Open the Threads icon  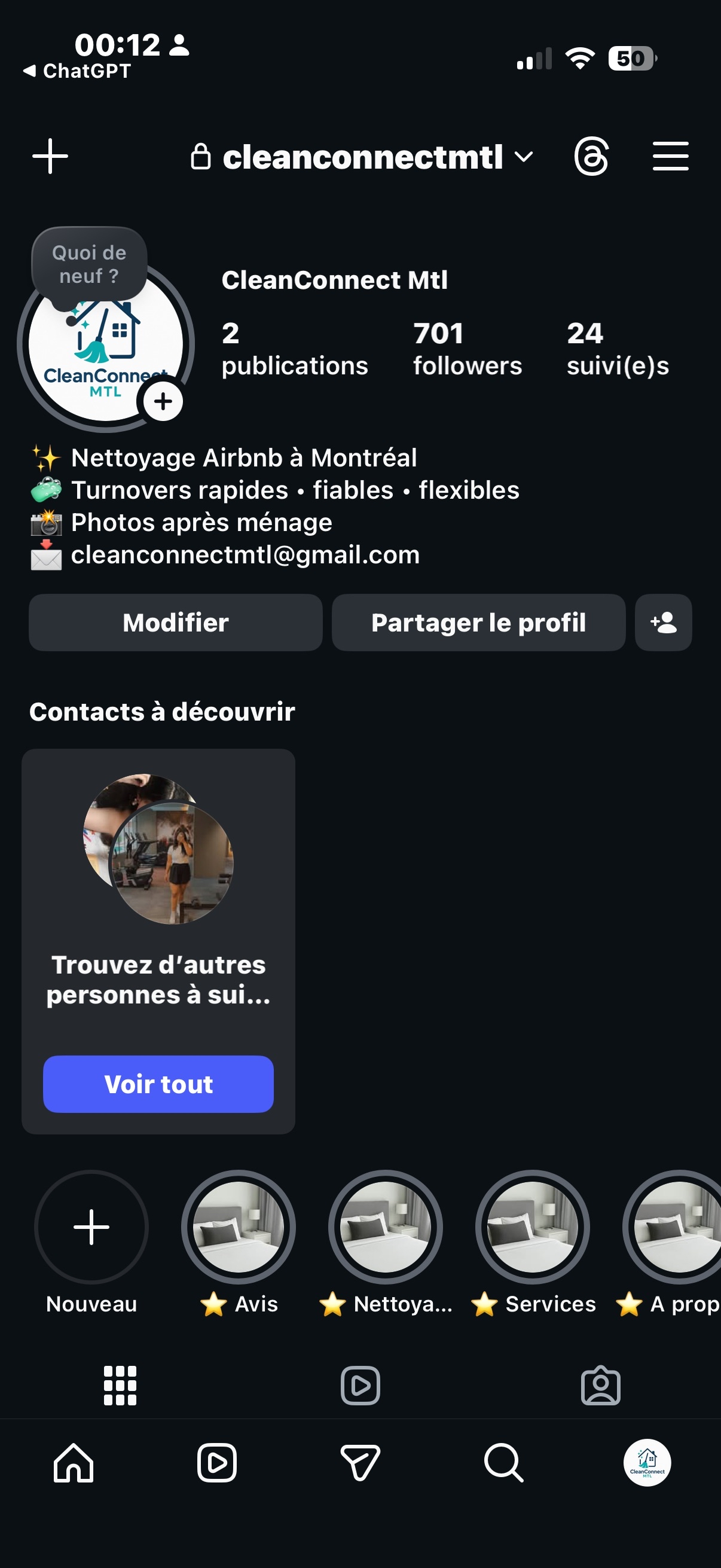(591, 157)
